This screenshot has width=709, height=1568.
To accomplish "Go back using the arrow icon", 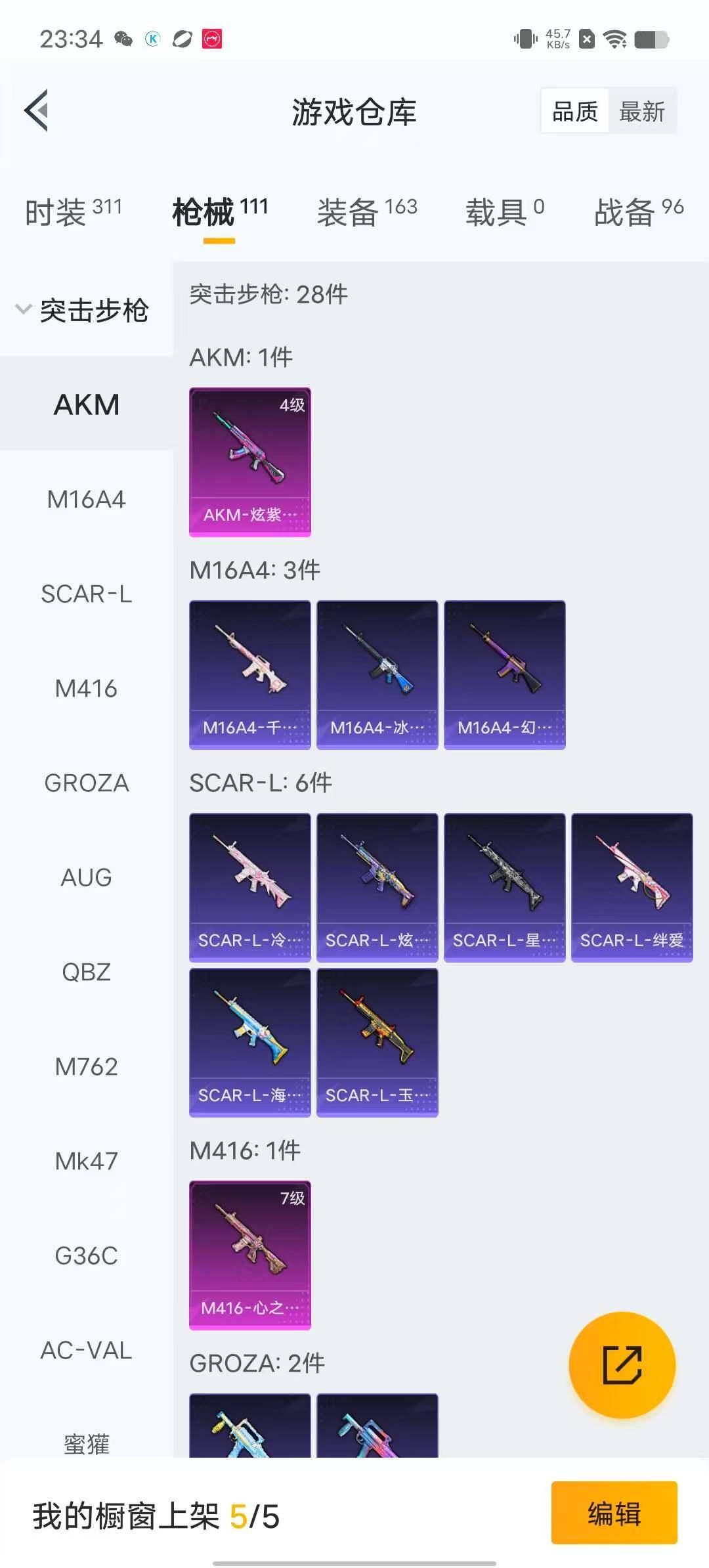I will coord(37,110).
